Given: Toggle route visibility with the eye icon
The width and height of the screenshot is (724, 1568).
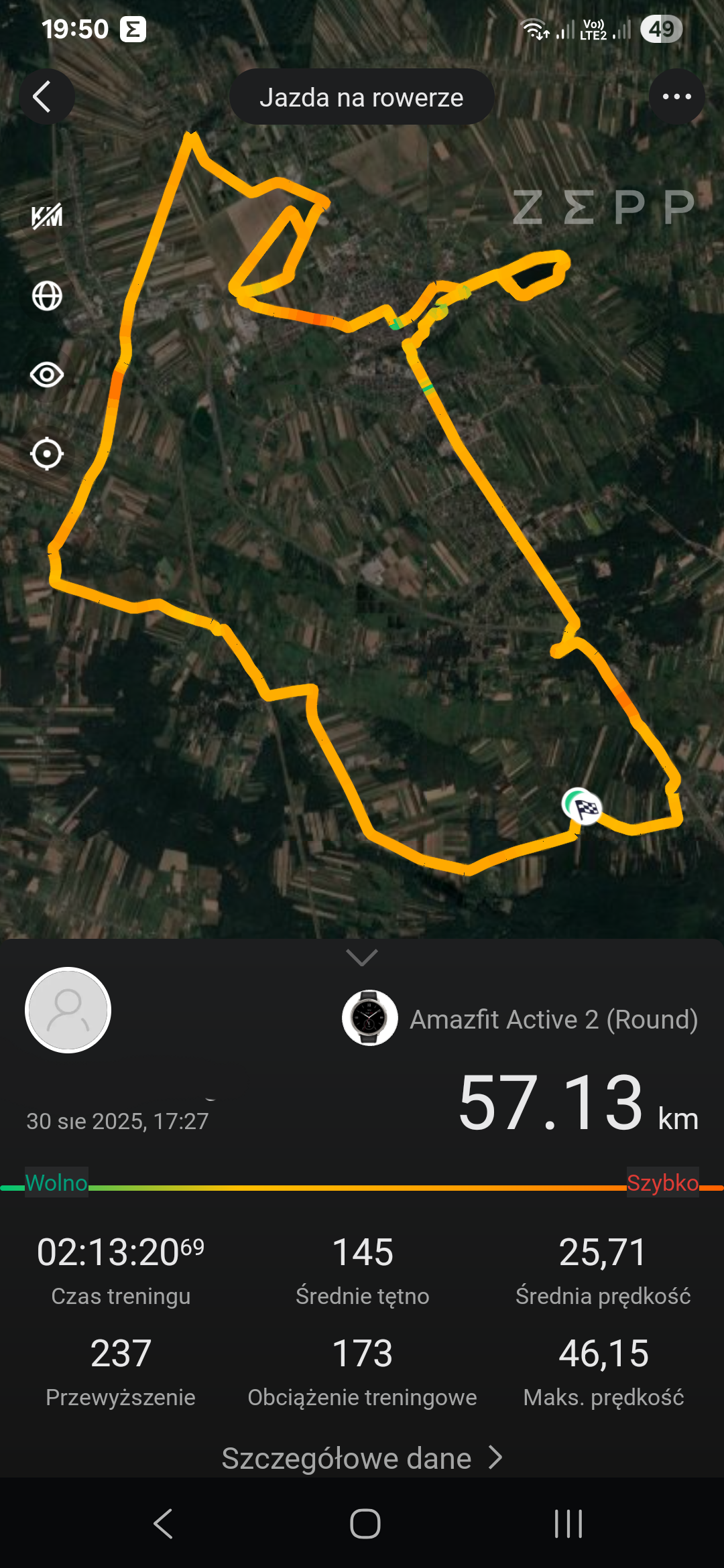Looking at the screenshot, I should 47,375.
